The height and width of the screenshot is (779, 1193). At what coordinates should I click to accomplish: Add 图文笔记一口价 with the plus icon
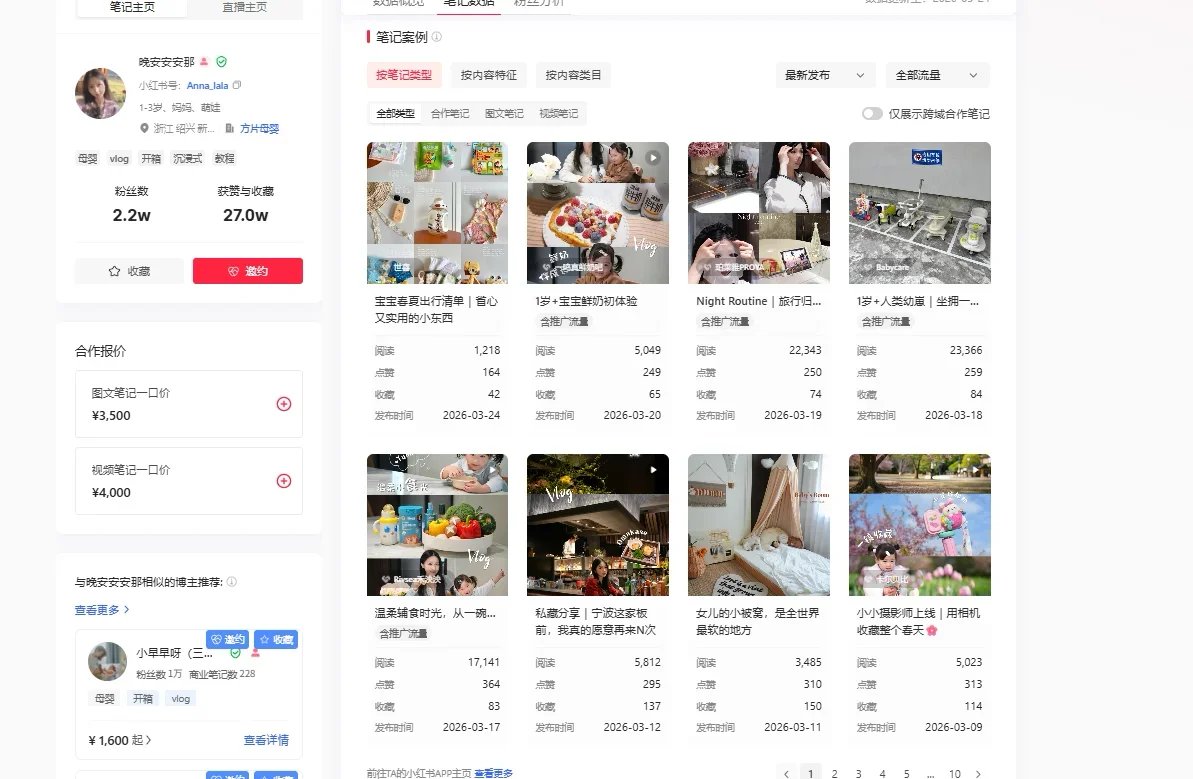point(283,404)
